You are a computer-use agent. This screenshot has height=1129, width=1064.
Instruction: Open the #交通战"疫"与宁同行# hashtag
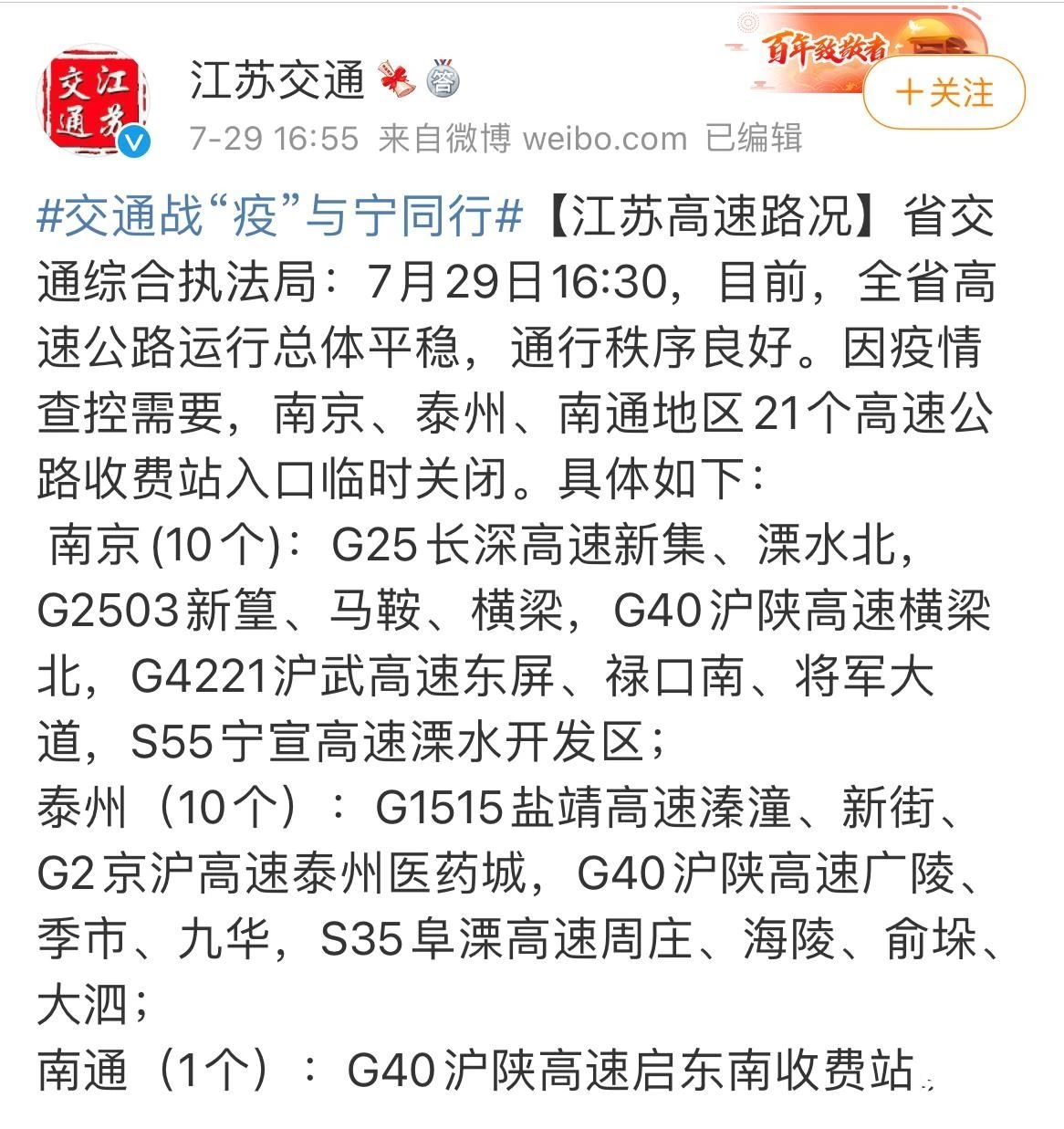278,218
